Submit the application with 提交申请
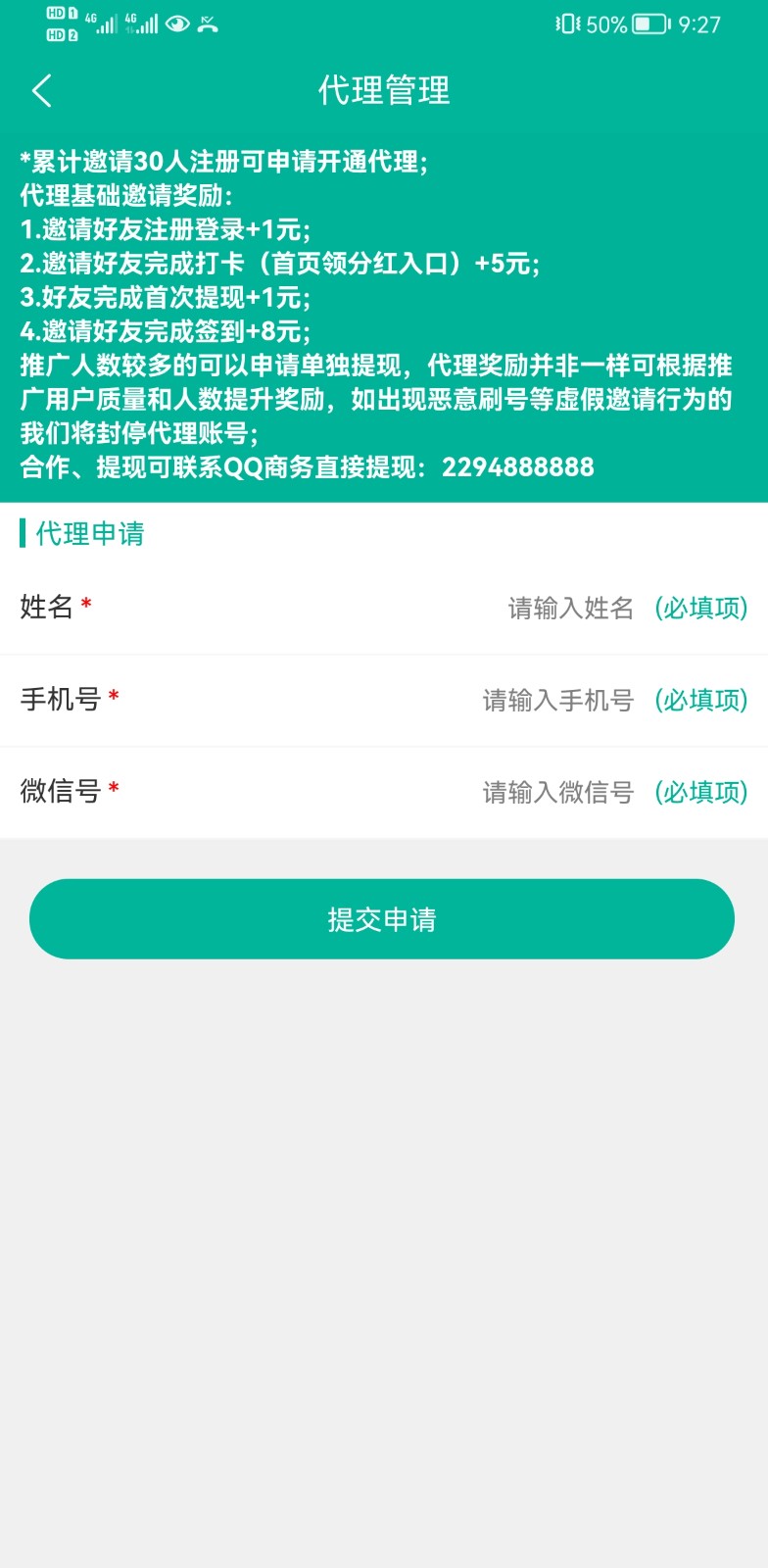768x1568 pixels. point(382,919)
